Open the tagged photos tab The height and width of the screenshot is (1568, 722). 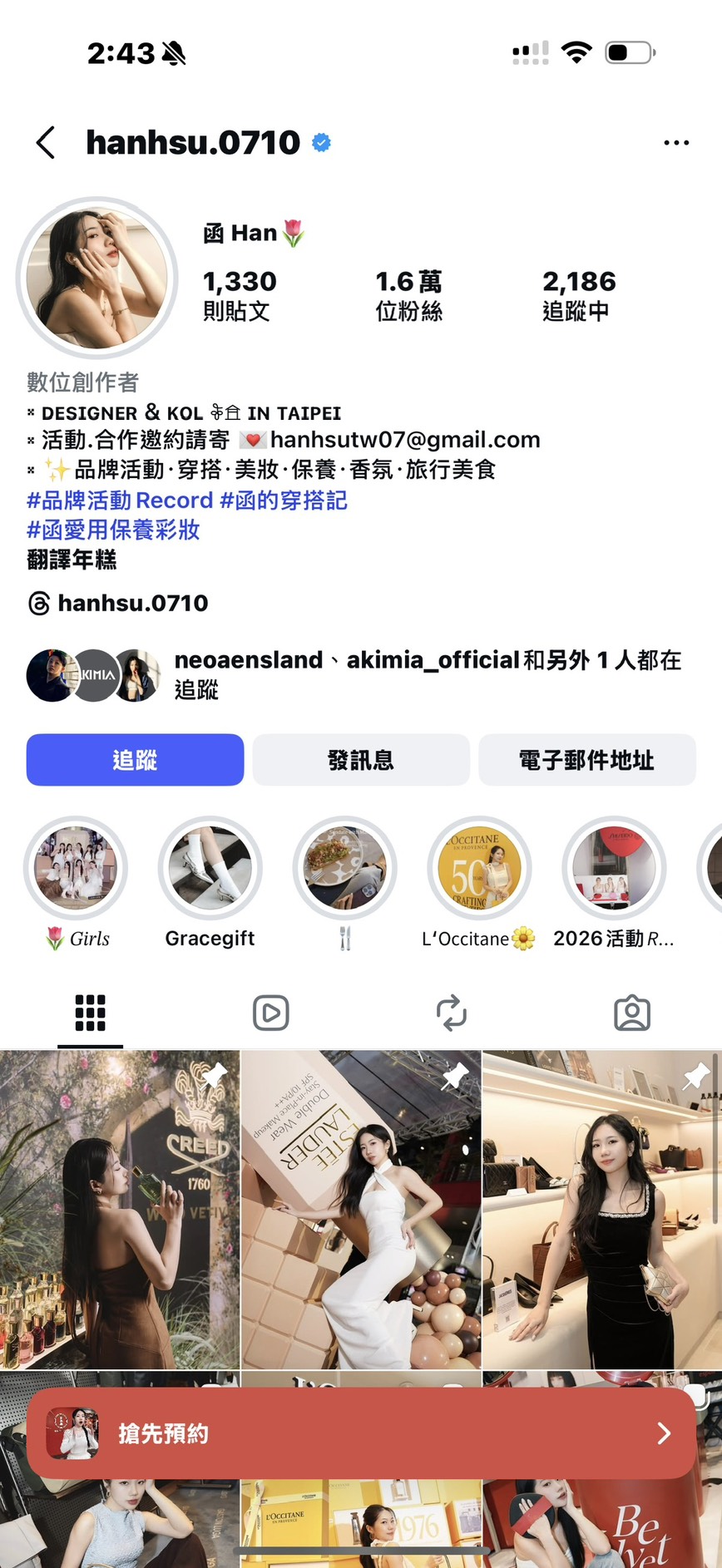pos(631,1012)
